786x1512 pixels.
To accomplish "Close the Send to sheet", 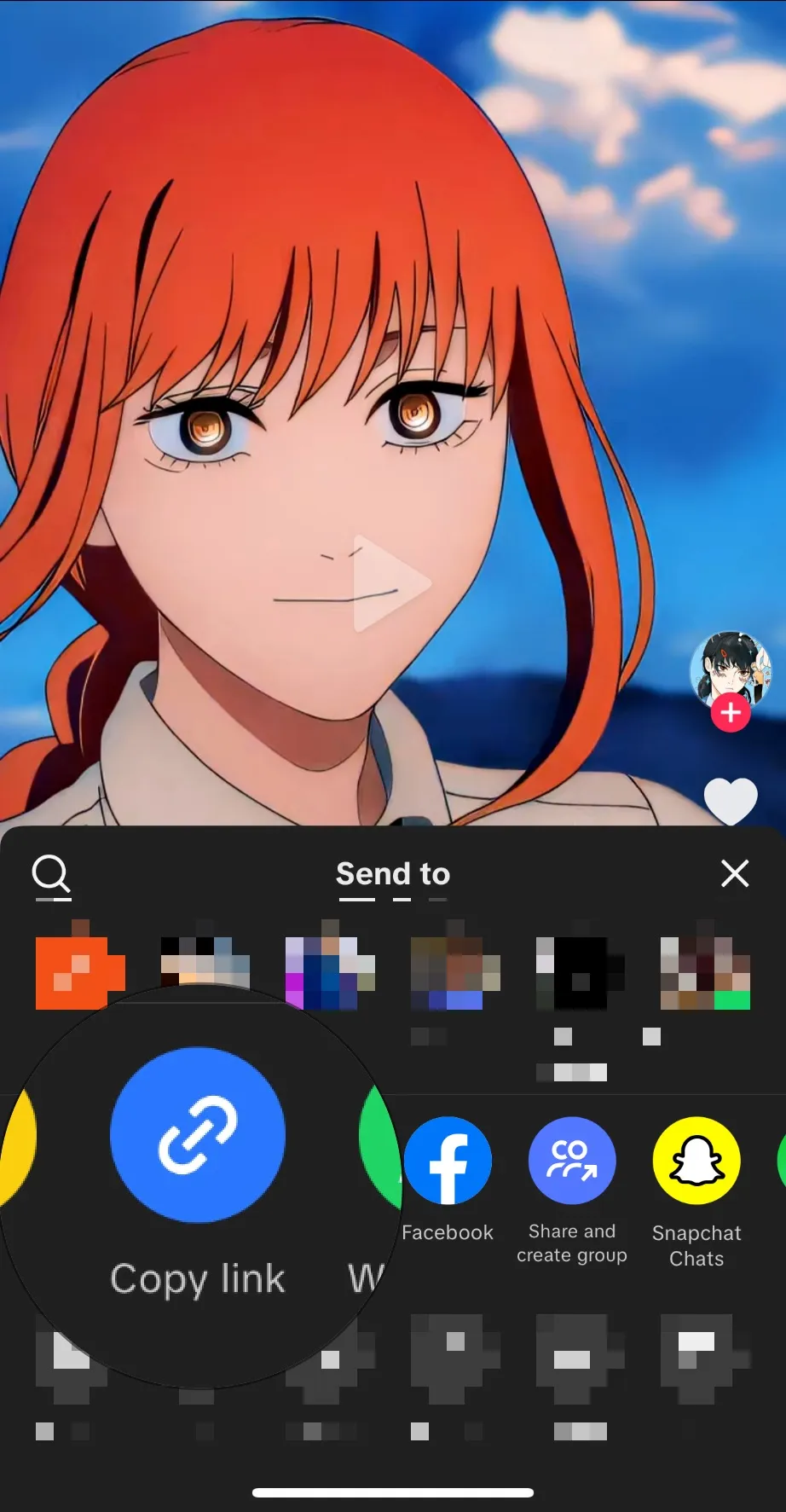I will coord(734,873).
